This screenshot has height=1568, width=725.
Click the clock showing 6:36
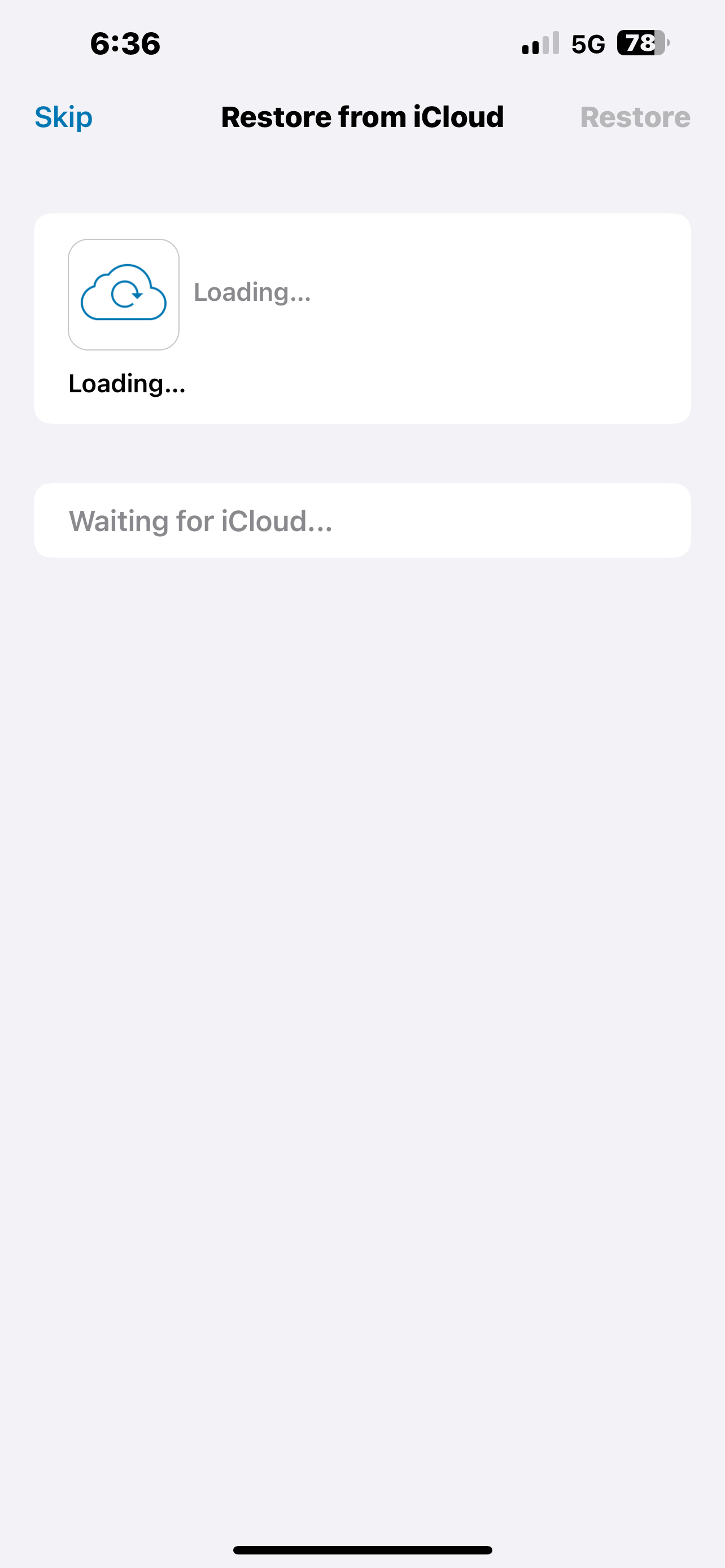coord(125,44)
